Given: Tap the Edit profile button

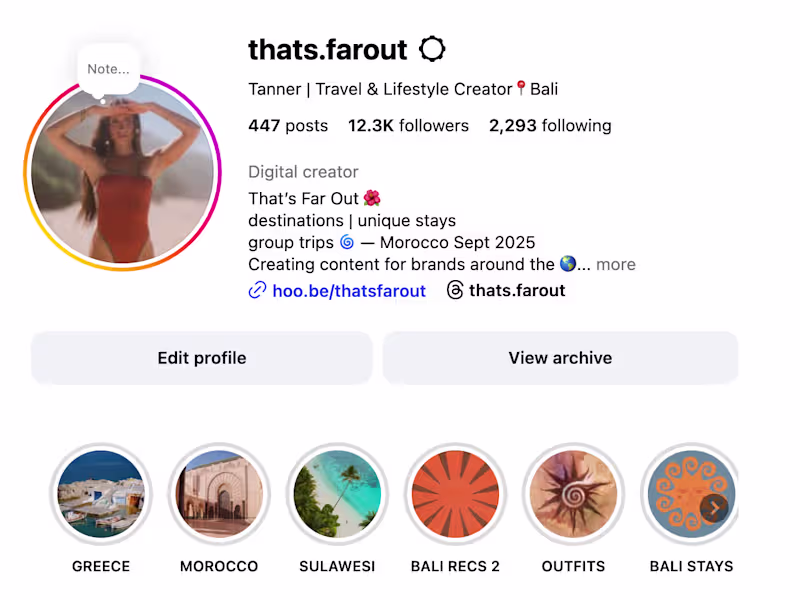Looking at the screenshot, I should [x=201, y=358].
